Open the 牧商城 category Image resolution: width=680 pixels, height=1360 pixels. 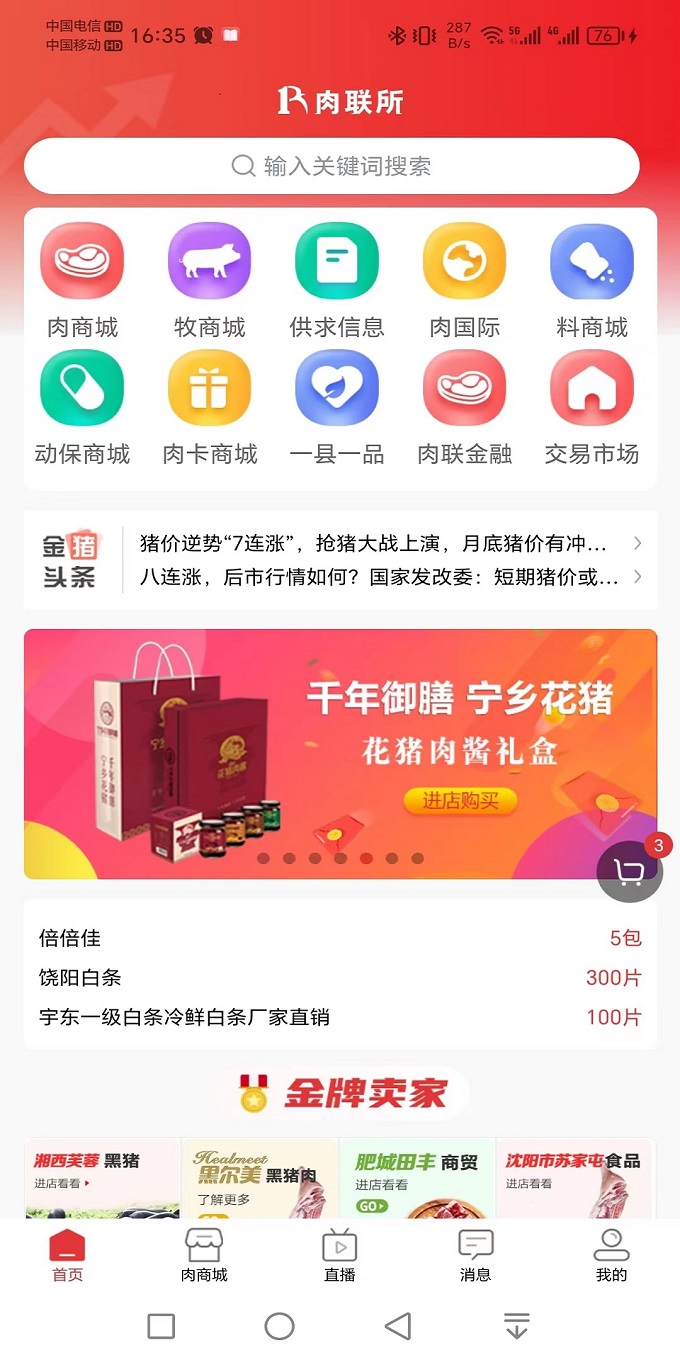[209, 281]
